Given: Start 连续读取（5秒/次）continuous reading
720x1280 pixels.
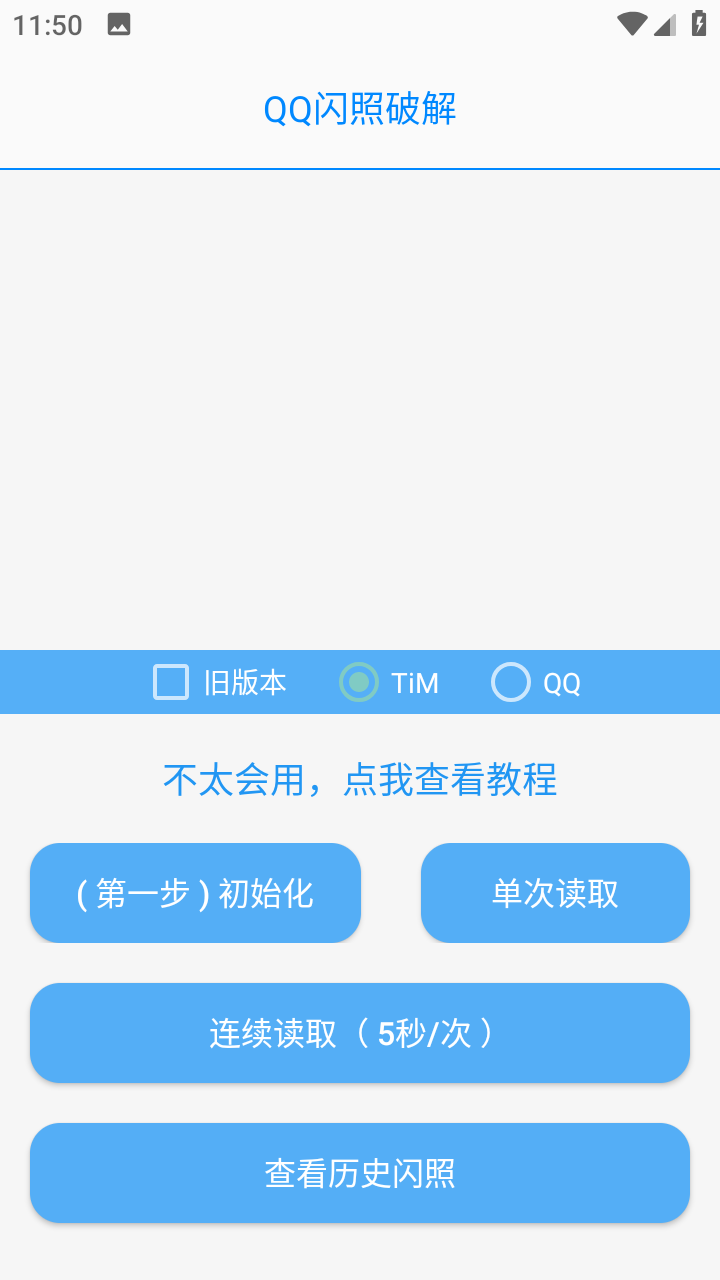Looking at the screenshot, I should pyautogui.click(x=360, y=1033).
